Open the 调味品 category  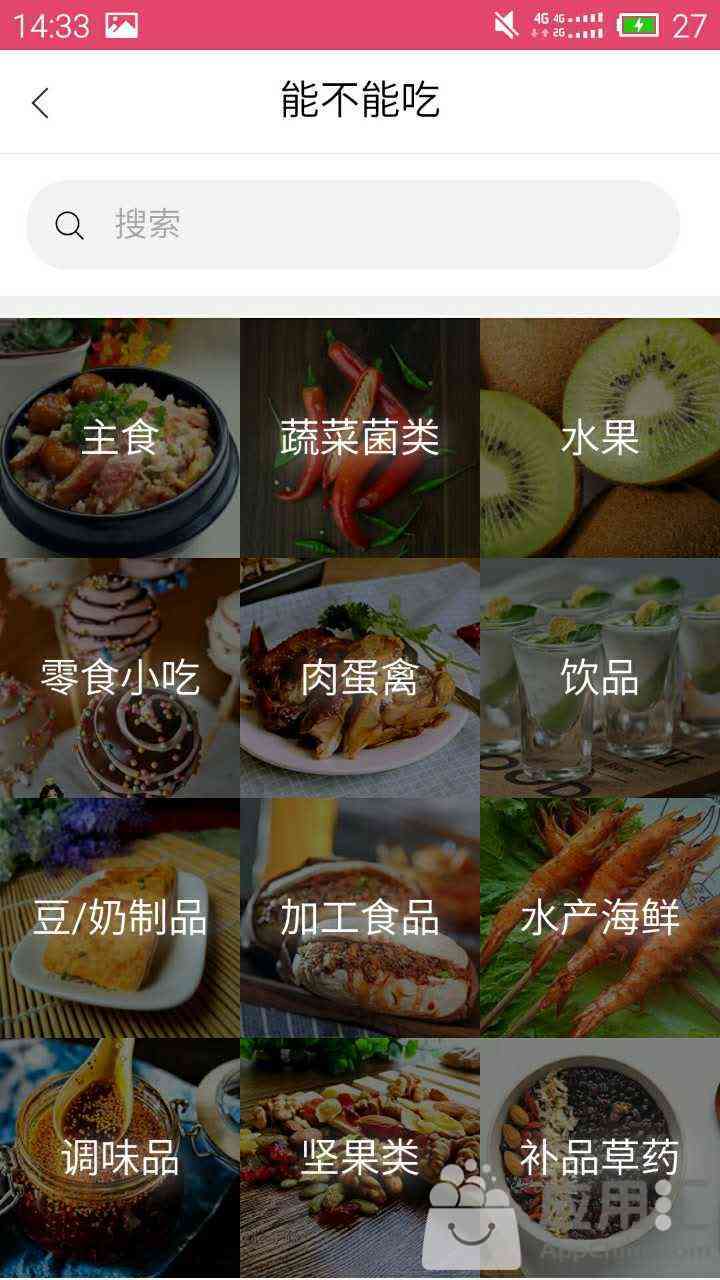tap(120, 1158)
